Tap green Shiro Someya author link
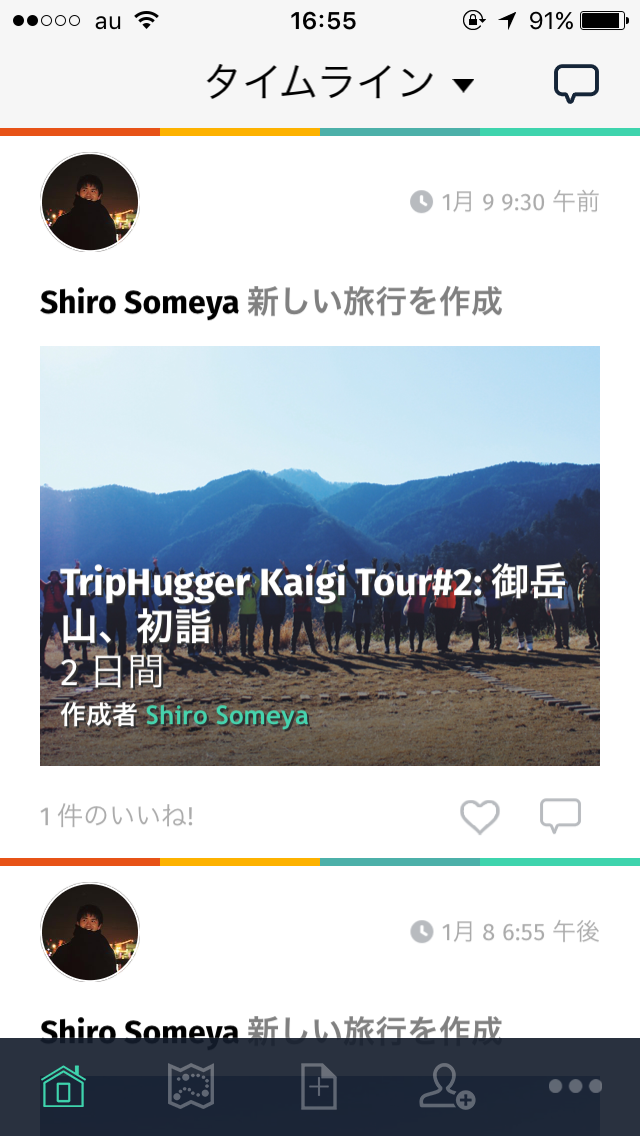The height and width of the screenshot is (1136, 640). coord(227,716)
